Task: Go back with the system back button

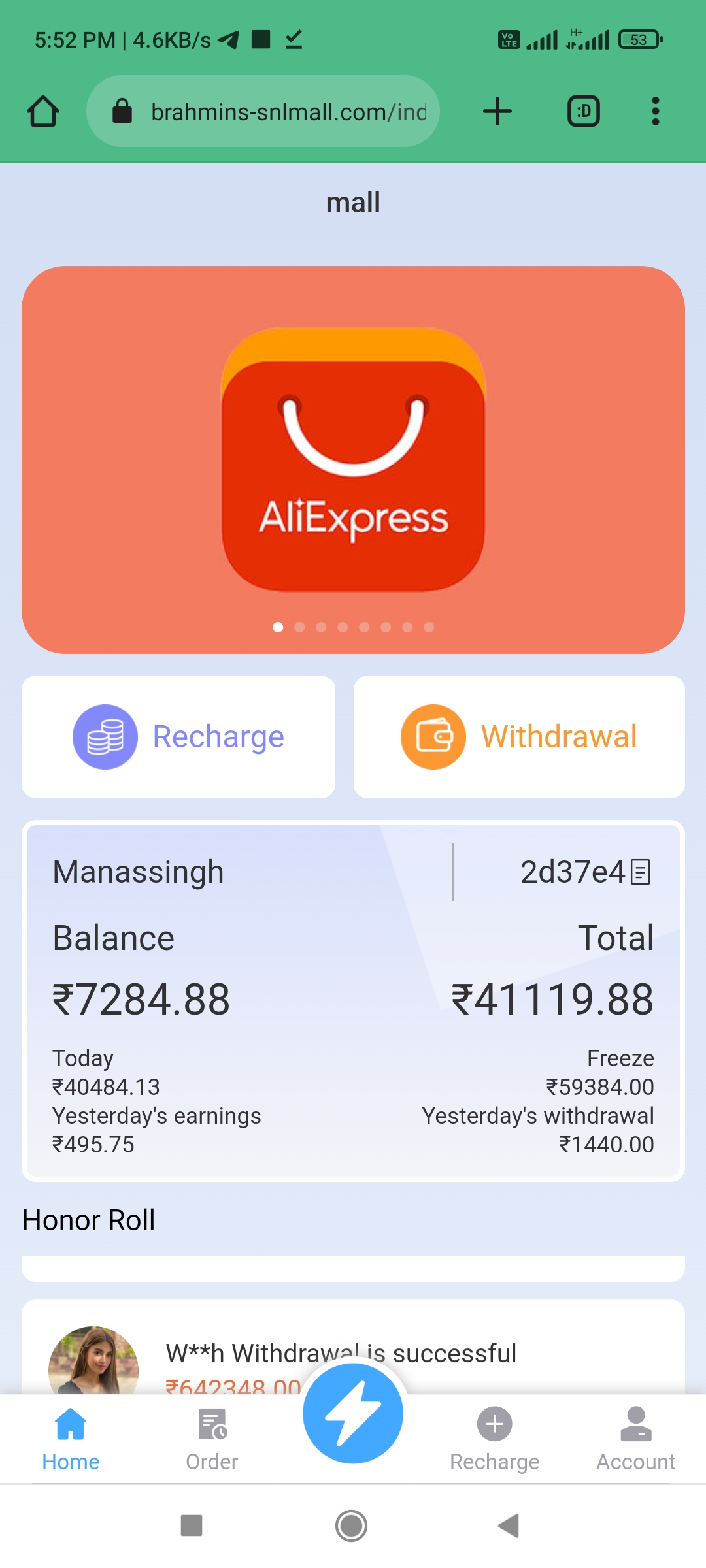Action: 509,1526
